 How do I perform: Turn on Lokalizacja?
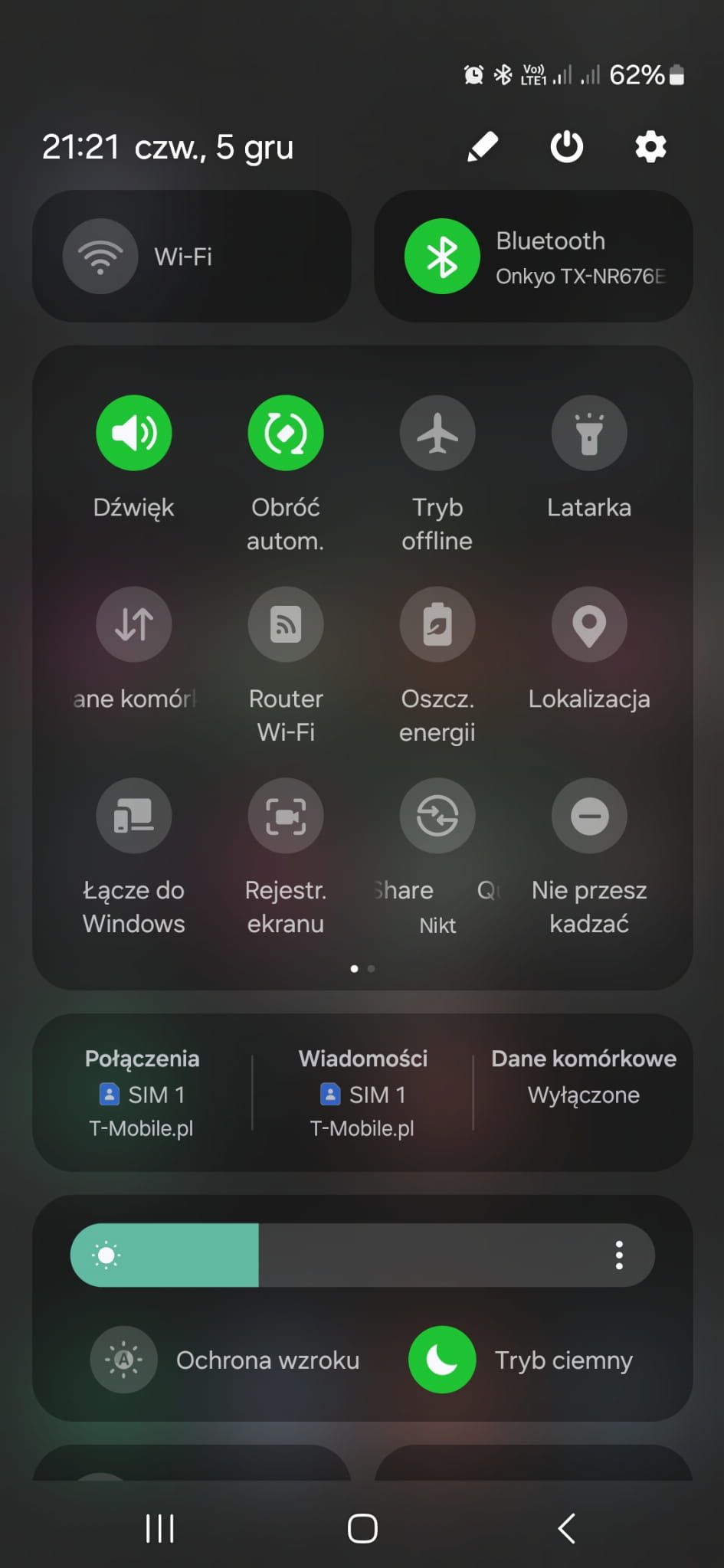589,624
